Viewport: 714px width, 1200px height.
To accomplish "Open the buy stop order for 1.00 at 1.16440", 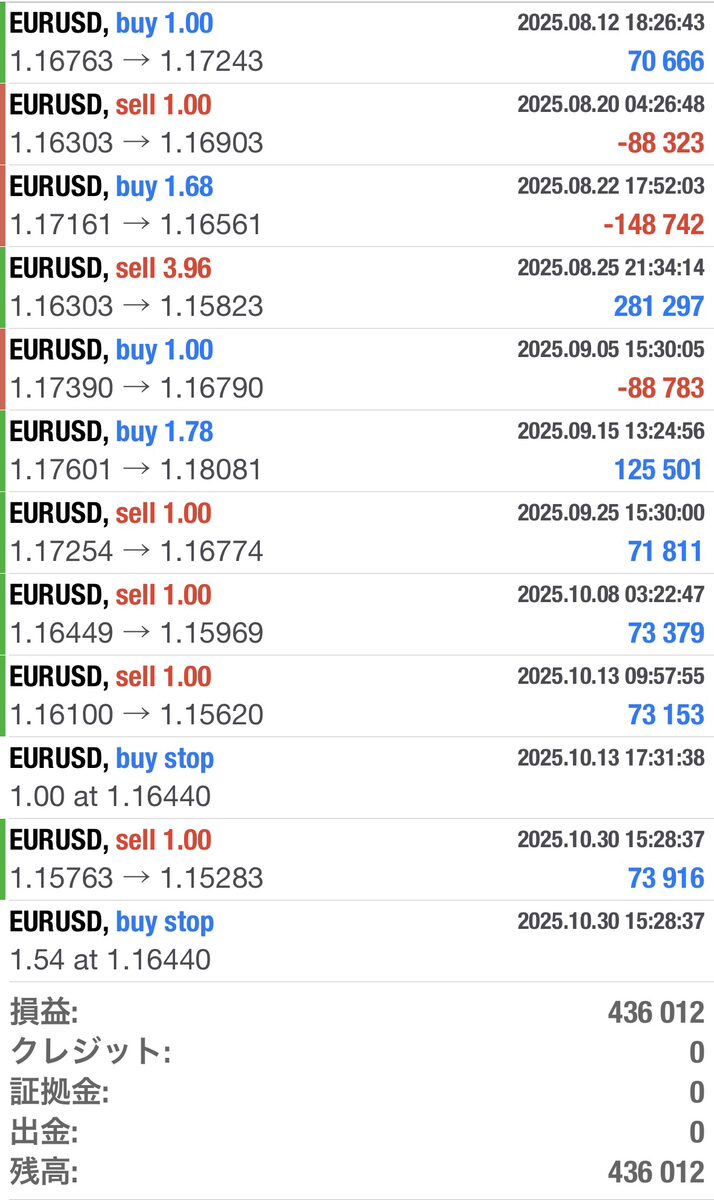I will click(x=357, y=779).
